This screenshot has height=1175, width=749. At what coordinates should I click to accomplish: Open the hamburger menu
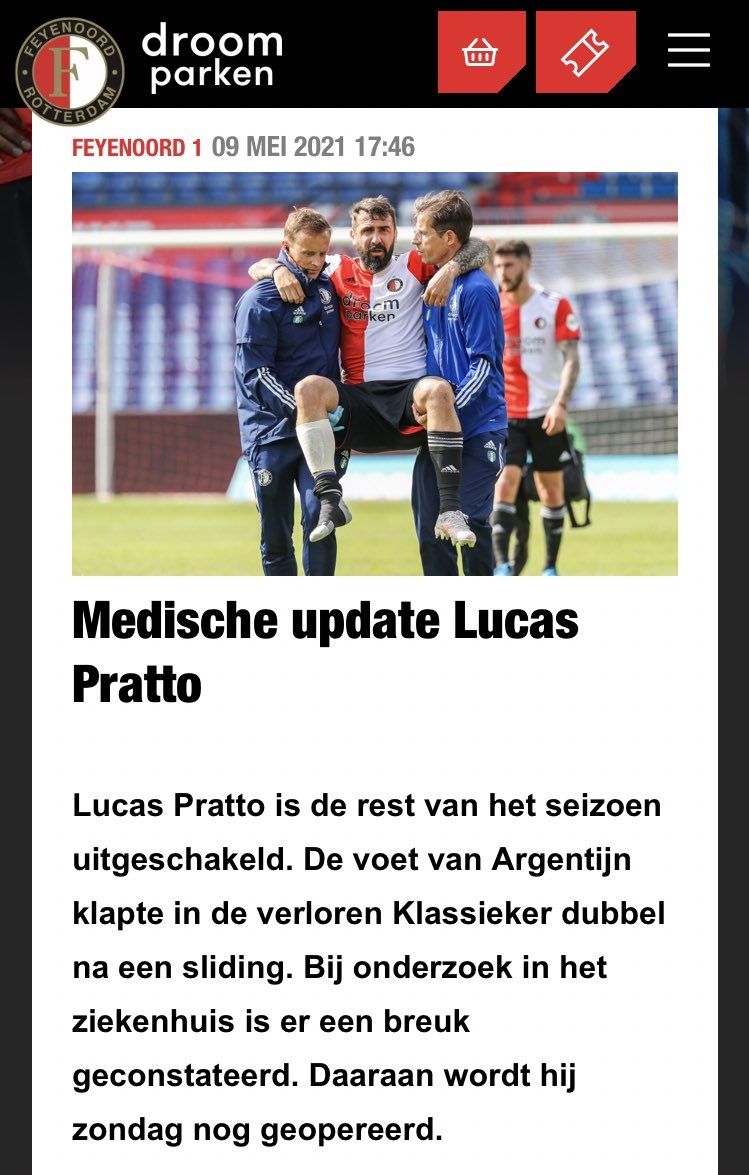(x=689, y=50)
